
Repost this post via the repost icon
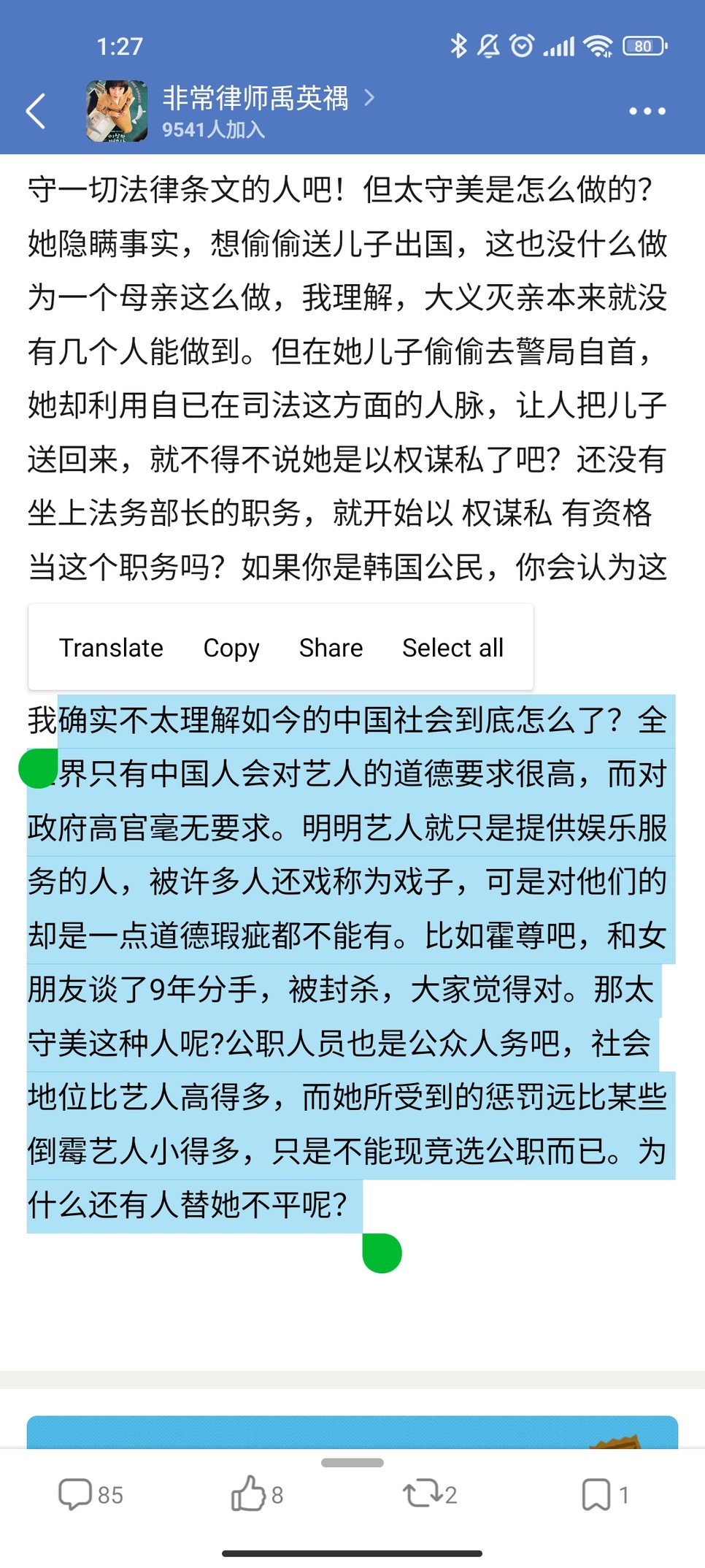429,1494
